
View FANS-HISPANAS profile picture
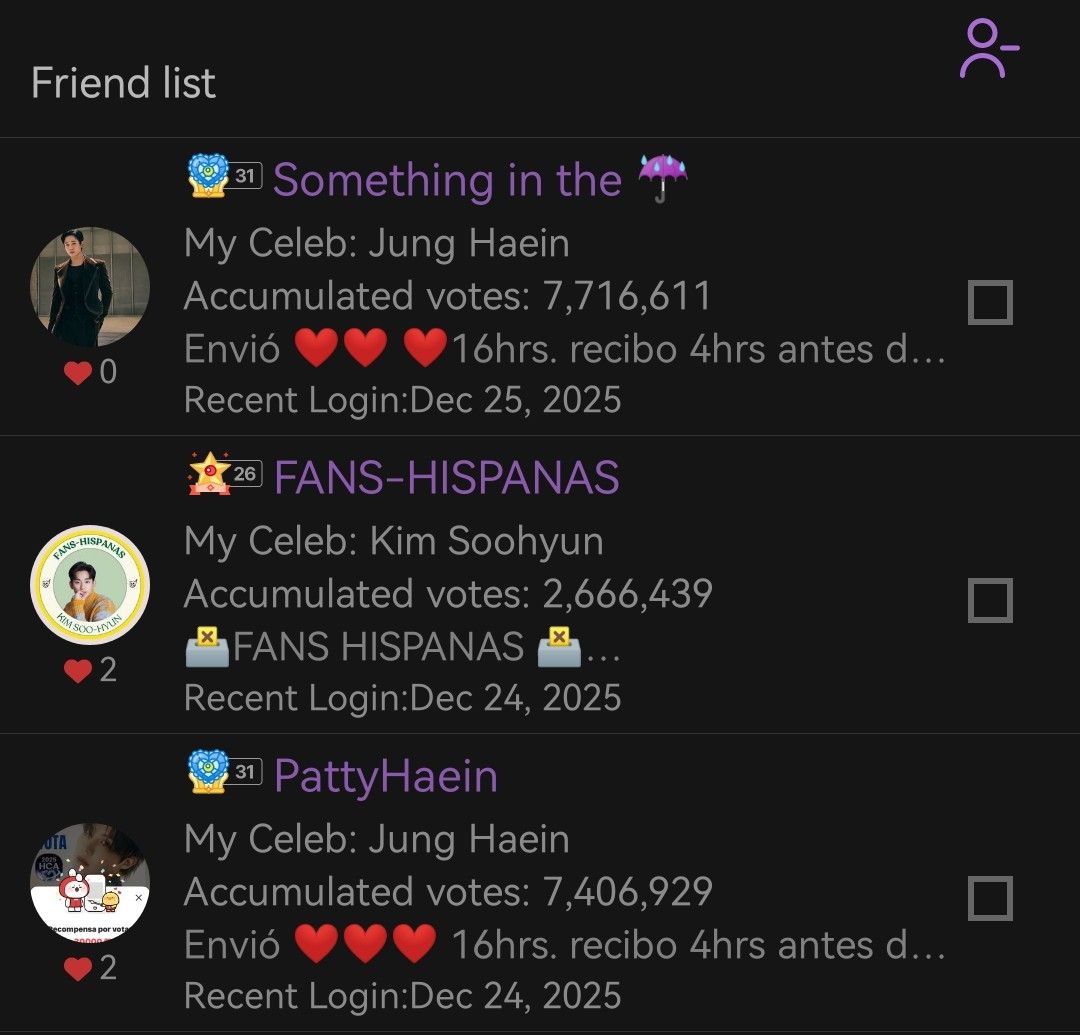(90, 585)
